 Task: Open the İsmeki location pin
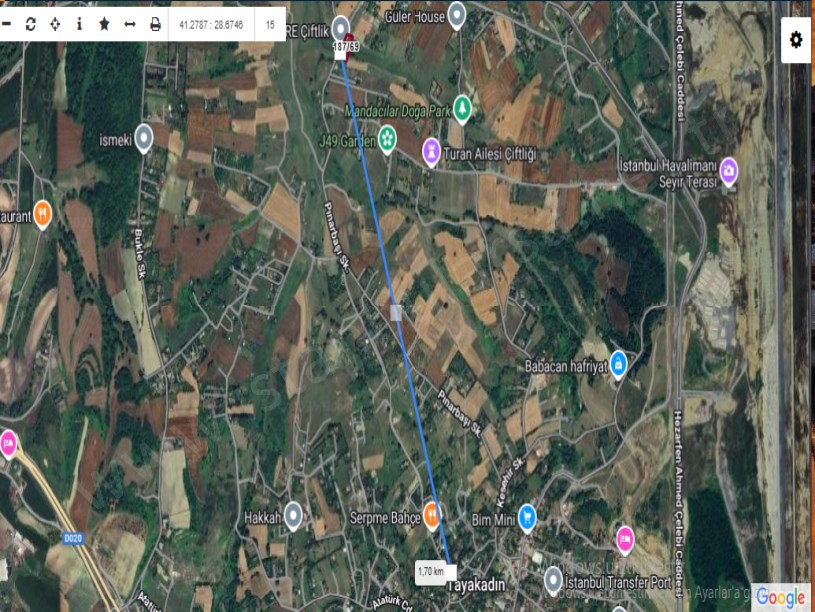point(144,139)
